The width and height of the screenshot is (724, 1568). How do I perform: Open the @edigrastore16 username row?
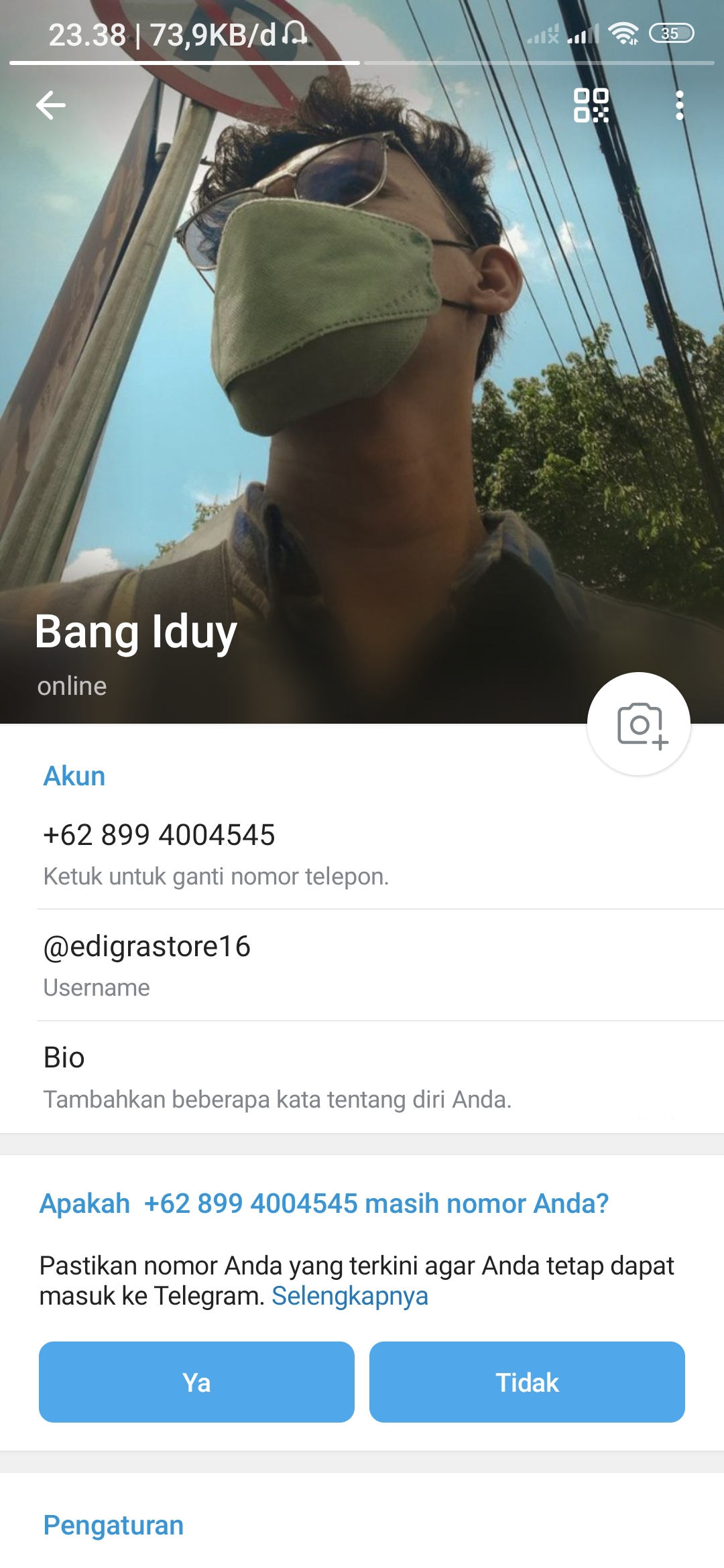(x=362, y=964)
